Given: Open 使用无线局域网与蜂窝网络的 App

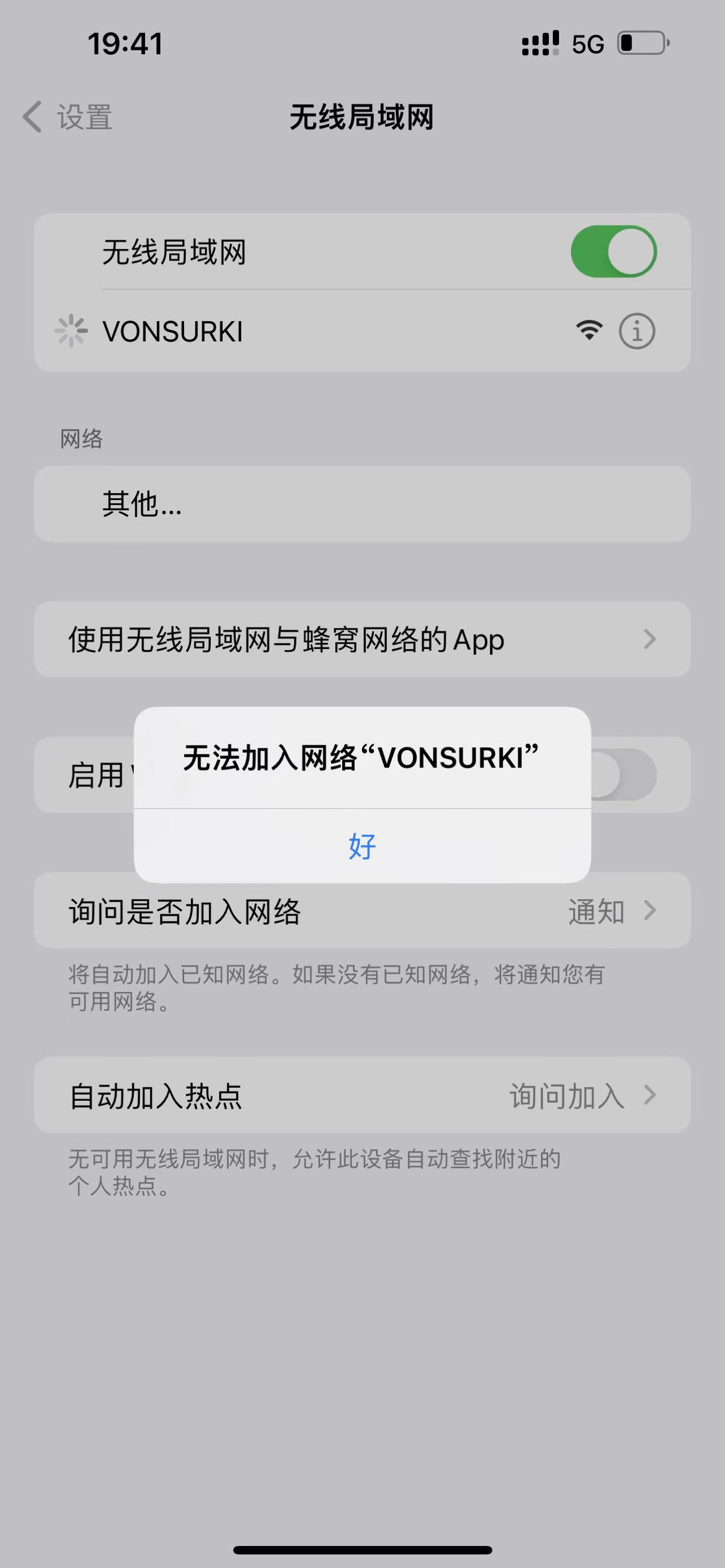Looking at the screenshot, I should [362, 640].
